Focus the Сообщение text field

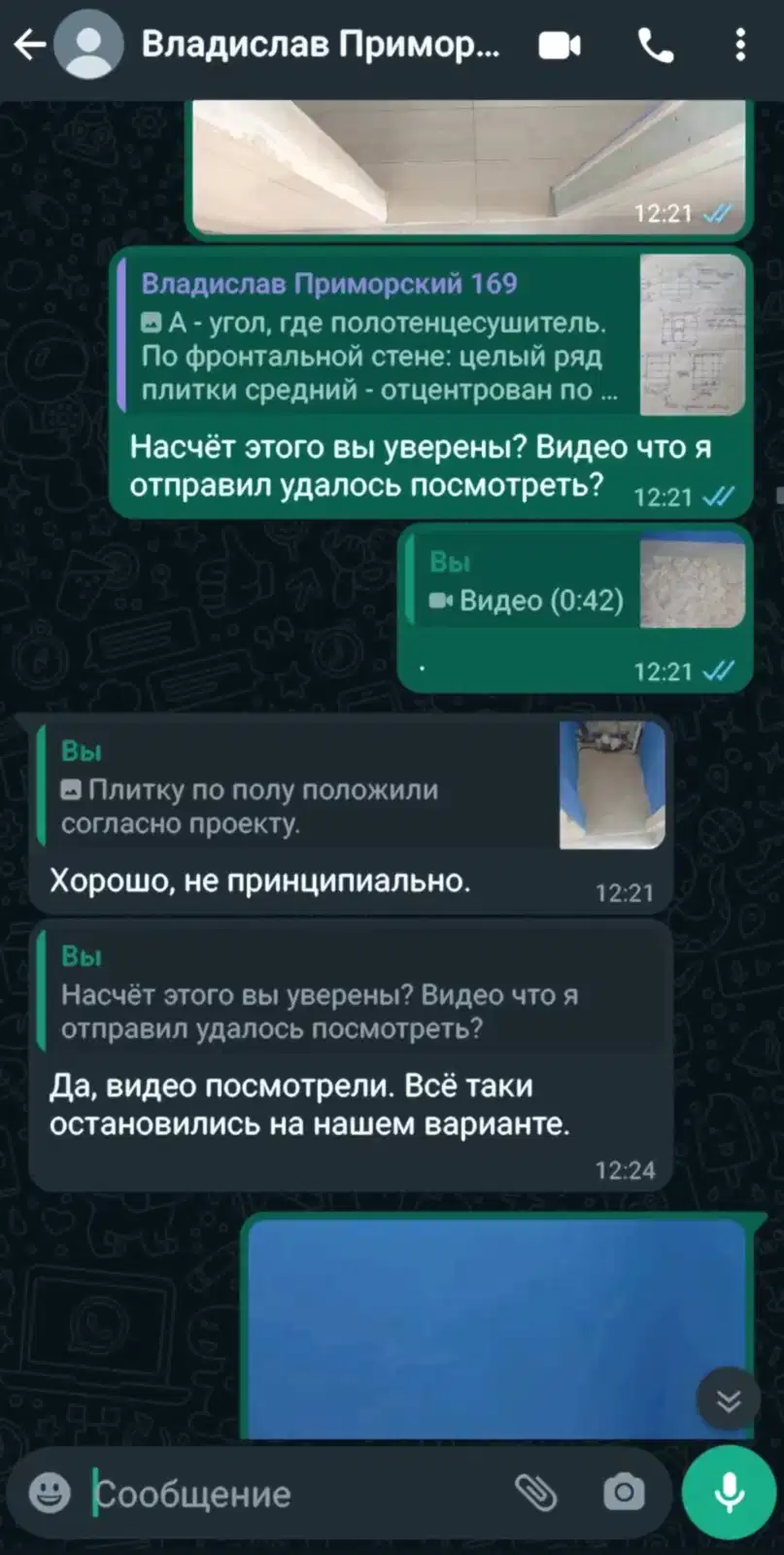pyautogui.click(x=291, y=1494)
